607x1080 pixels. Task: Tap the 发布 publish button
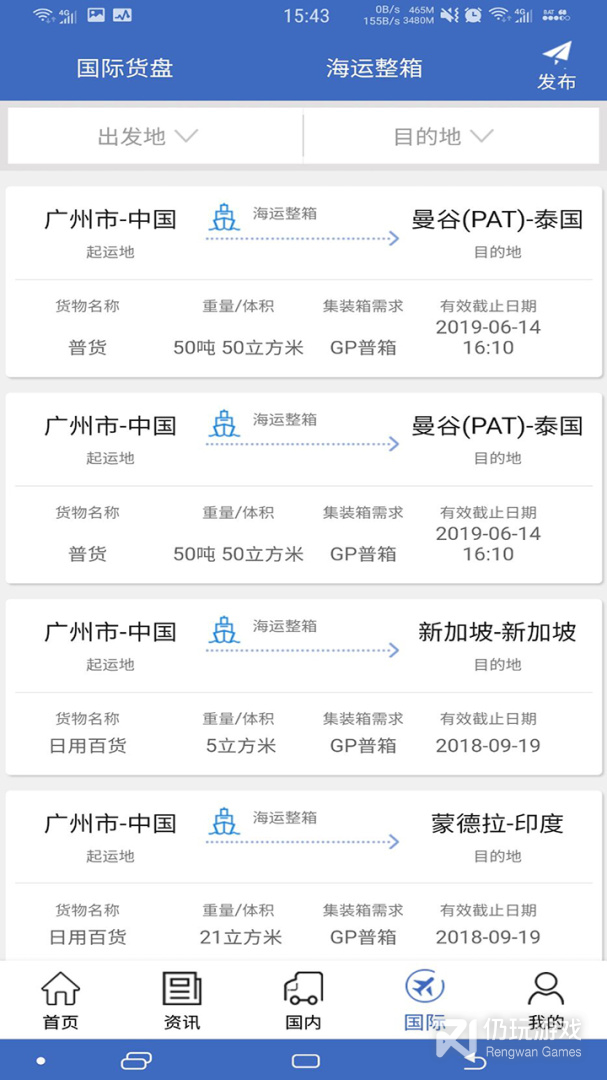[556, 67]
